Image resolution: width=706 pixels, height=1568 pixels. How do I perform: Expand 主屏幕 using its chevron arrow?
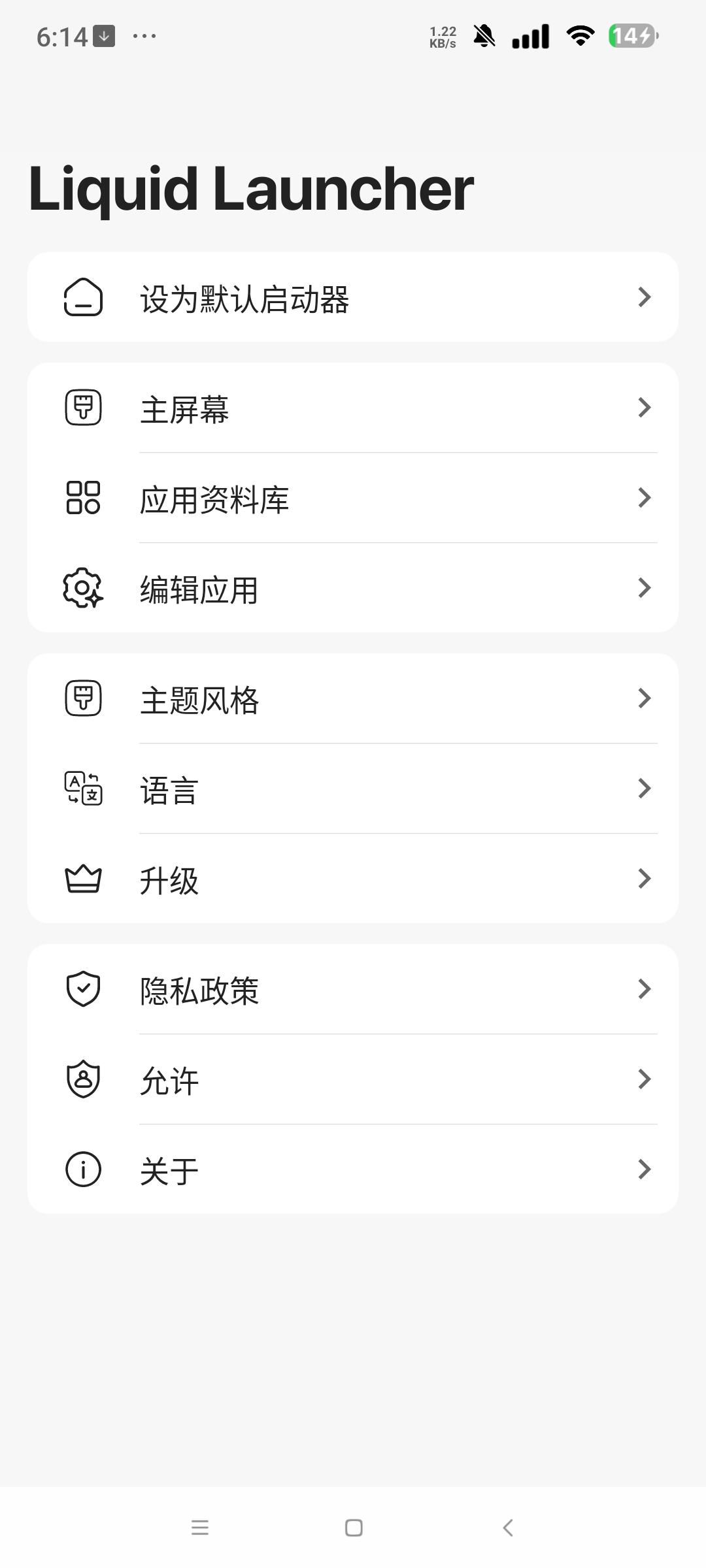click(x=645, y=408)
